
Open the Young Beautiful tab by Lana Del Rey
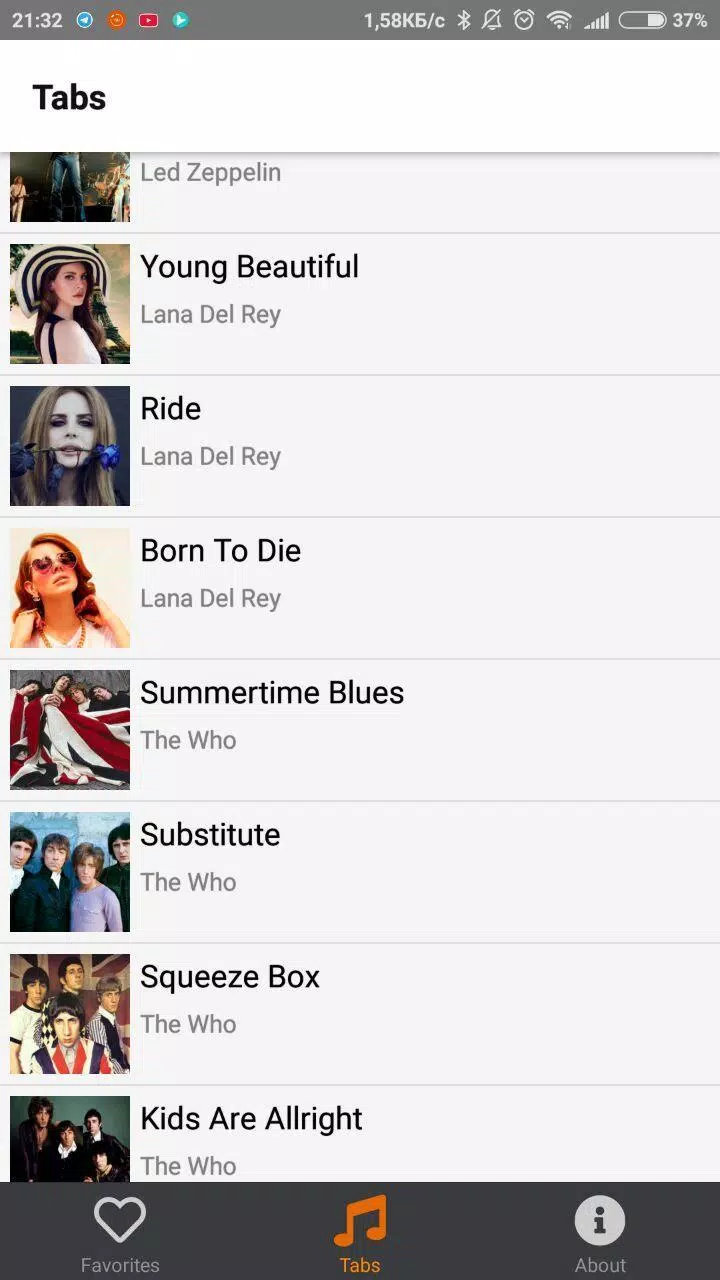pos(360,303)
